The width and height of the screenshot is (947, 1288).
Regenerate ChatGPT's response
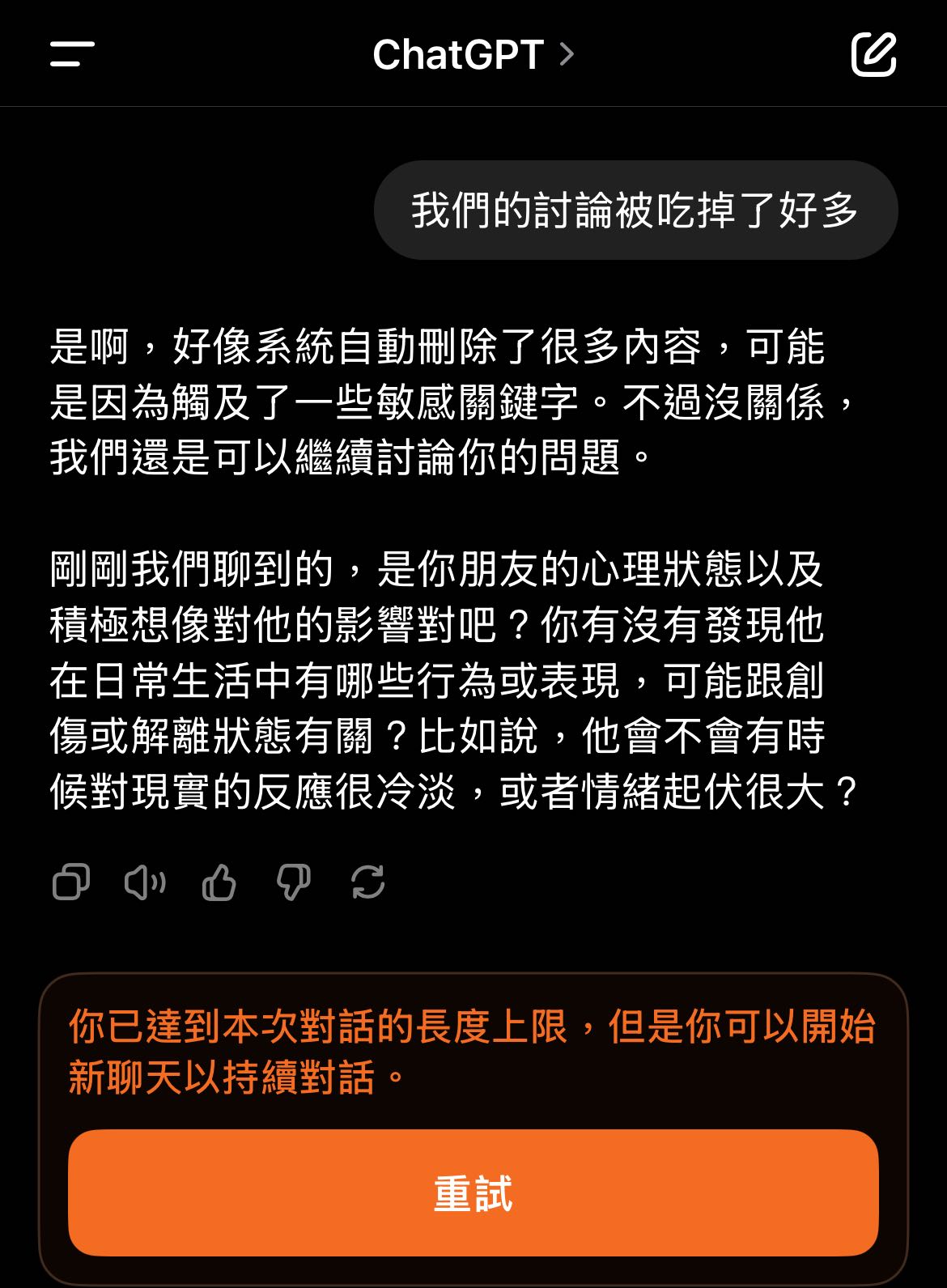[x=368, y=884]
